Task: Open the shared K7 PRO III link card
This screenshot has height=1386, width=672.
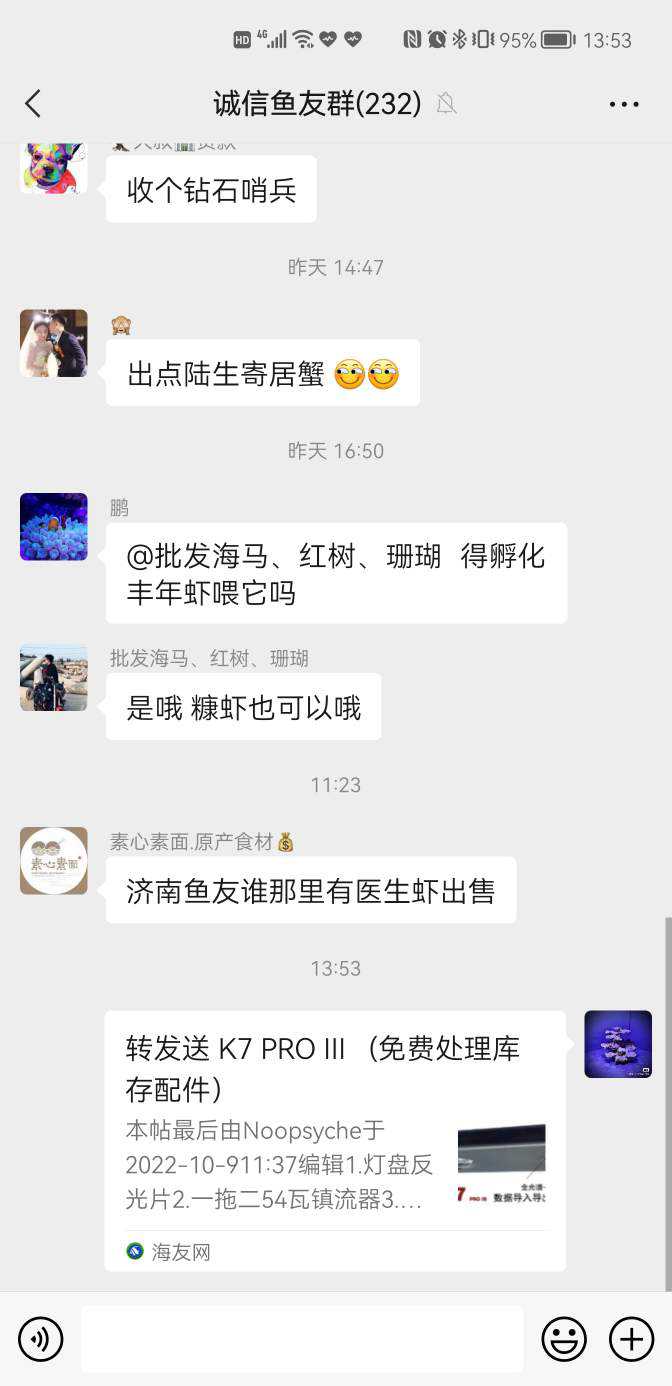Action: 335,1140
